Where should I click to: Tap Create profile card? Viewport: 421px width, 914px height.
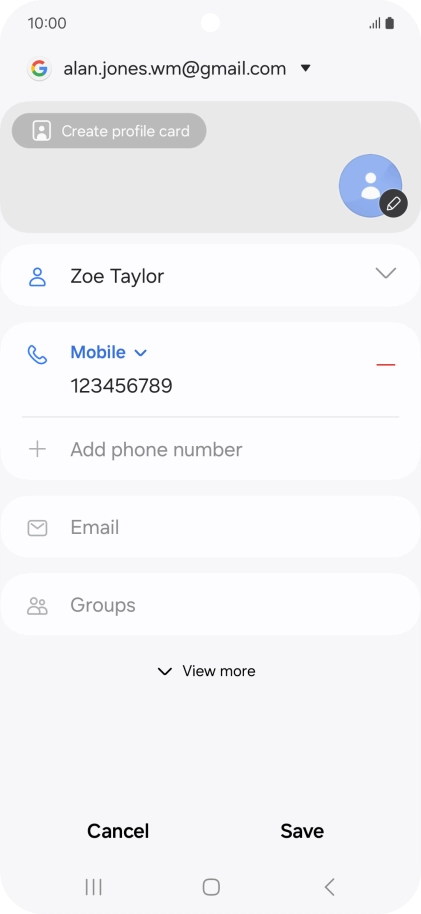pos(109,131)
